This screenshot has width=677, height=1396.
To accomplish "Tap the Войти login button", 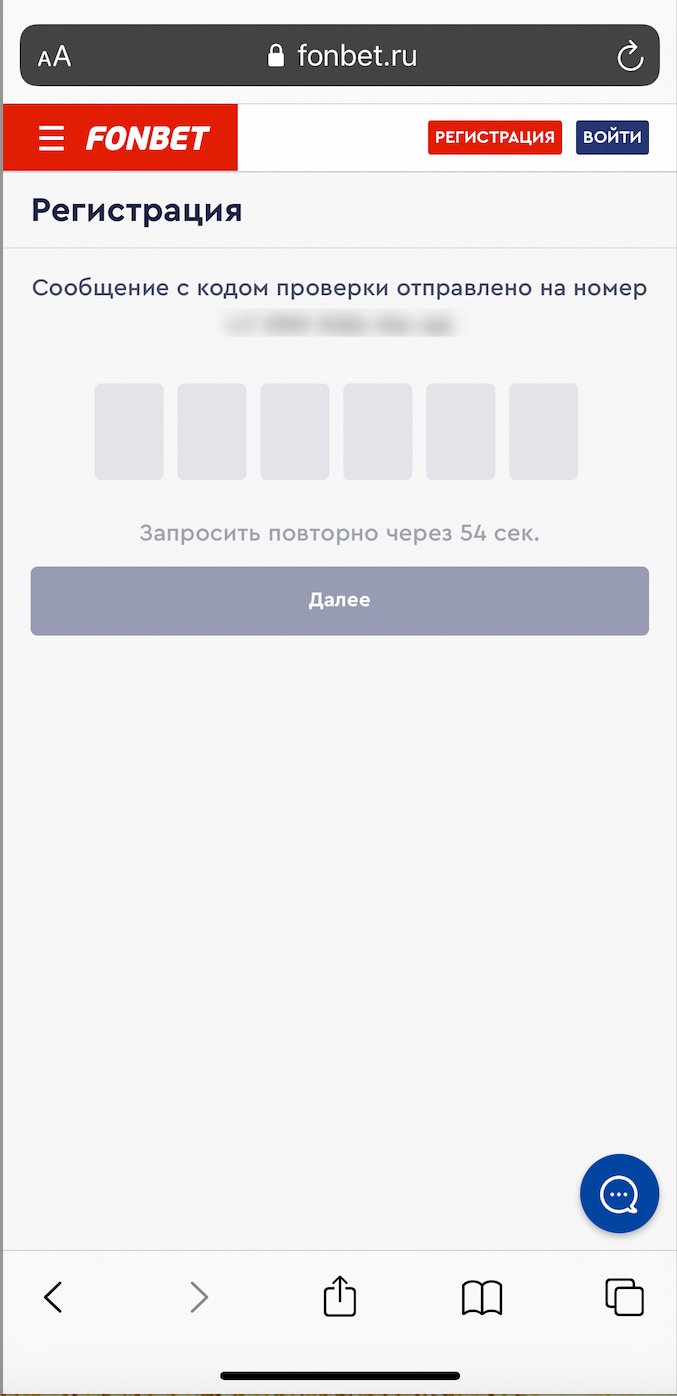I will [612, 138].
